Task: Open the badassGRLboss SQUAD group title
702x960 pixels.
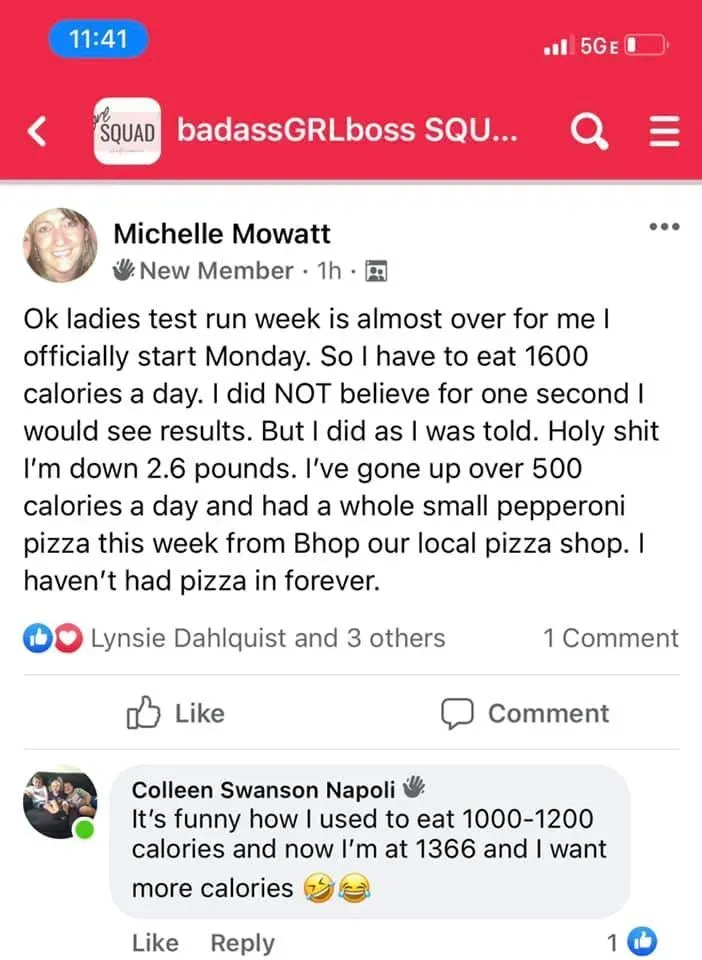Action: tap(346, 131)
